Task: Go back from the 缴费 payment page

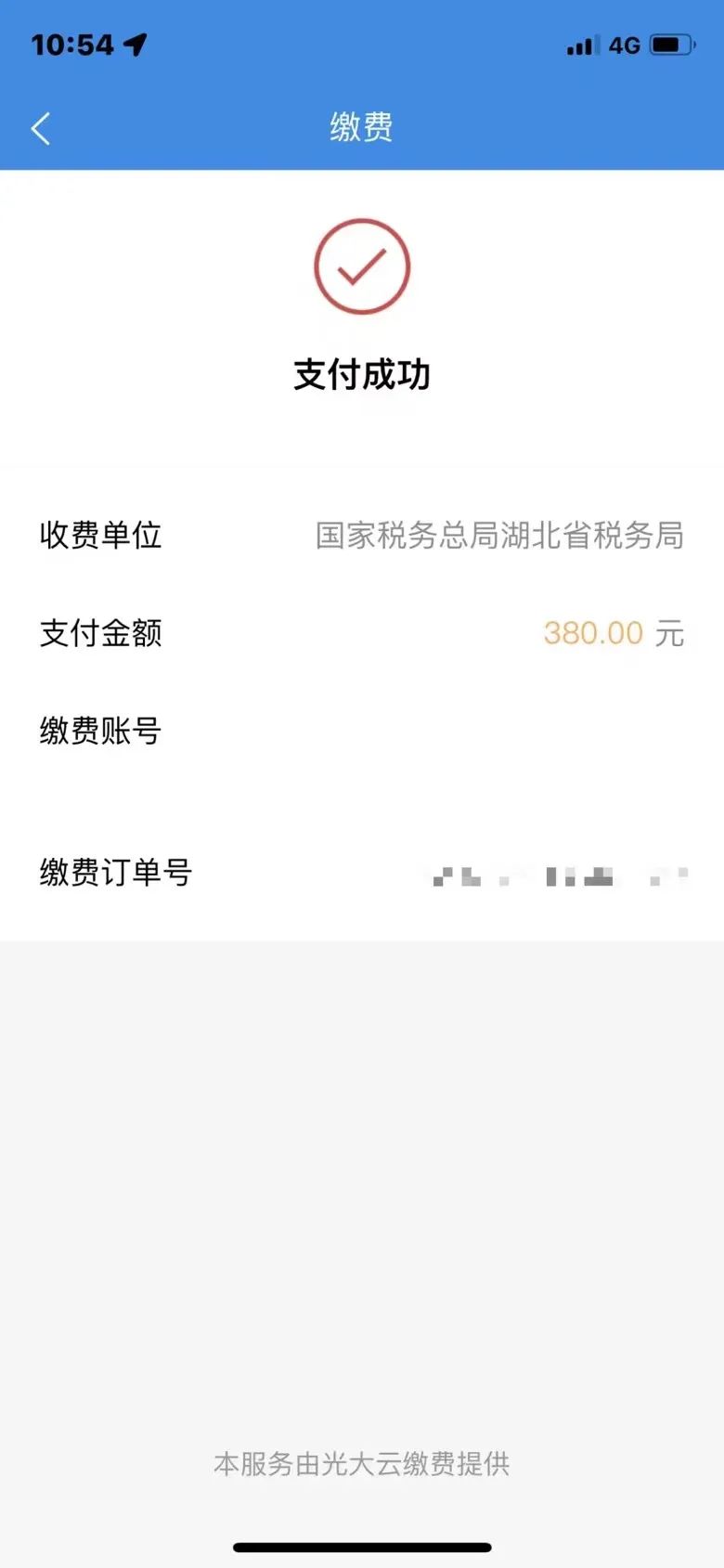Action: point(41,128)
